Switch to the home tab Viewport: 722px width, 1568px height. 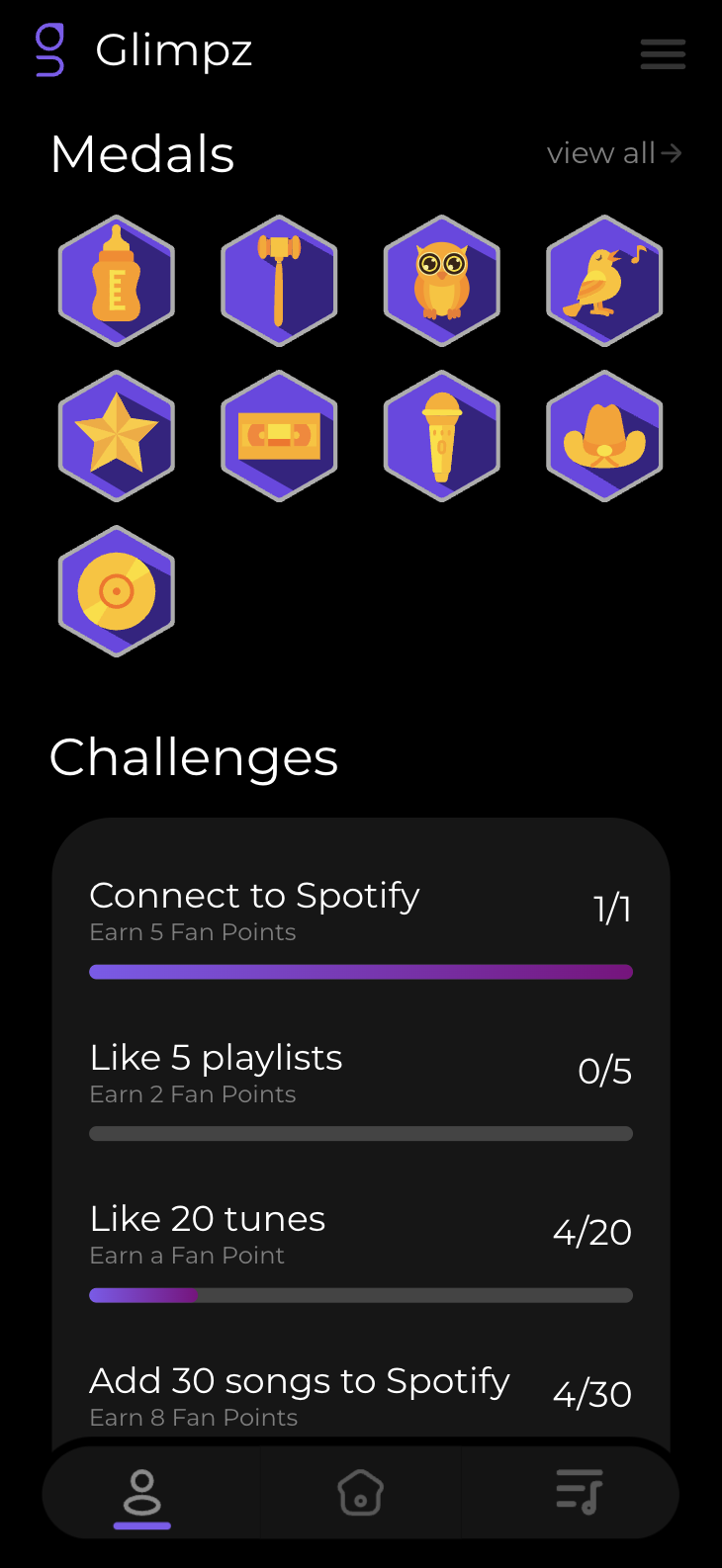(x=360, y=1492)
